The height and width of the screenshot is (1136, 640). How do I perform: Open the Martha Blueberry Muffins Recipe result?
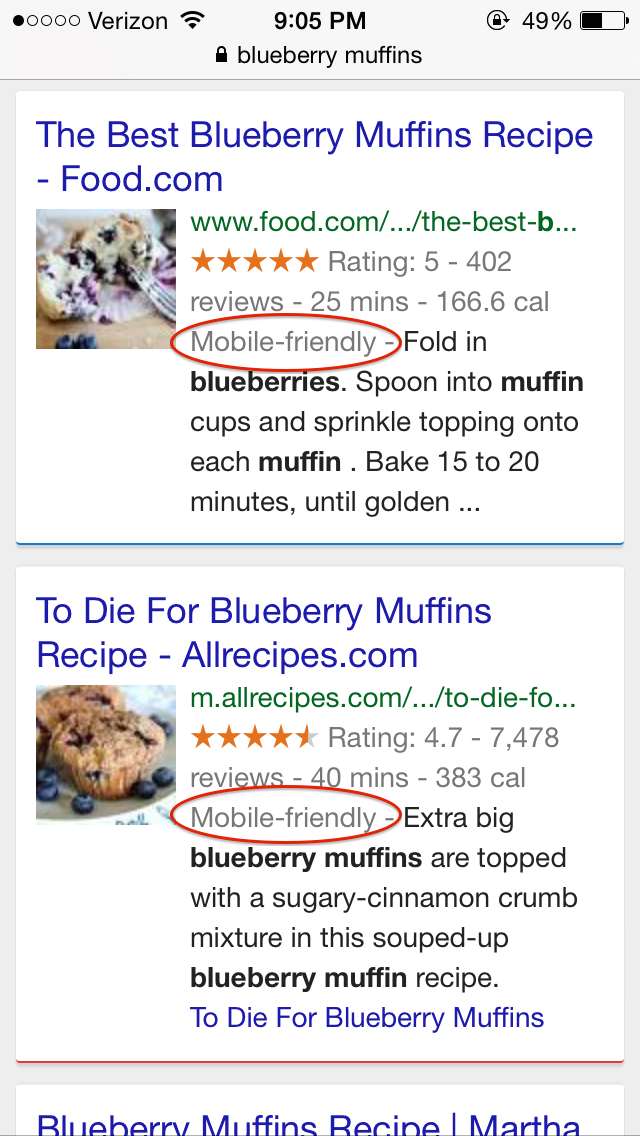tap(309, 1120)
